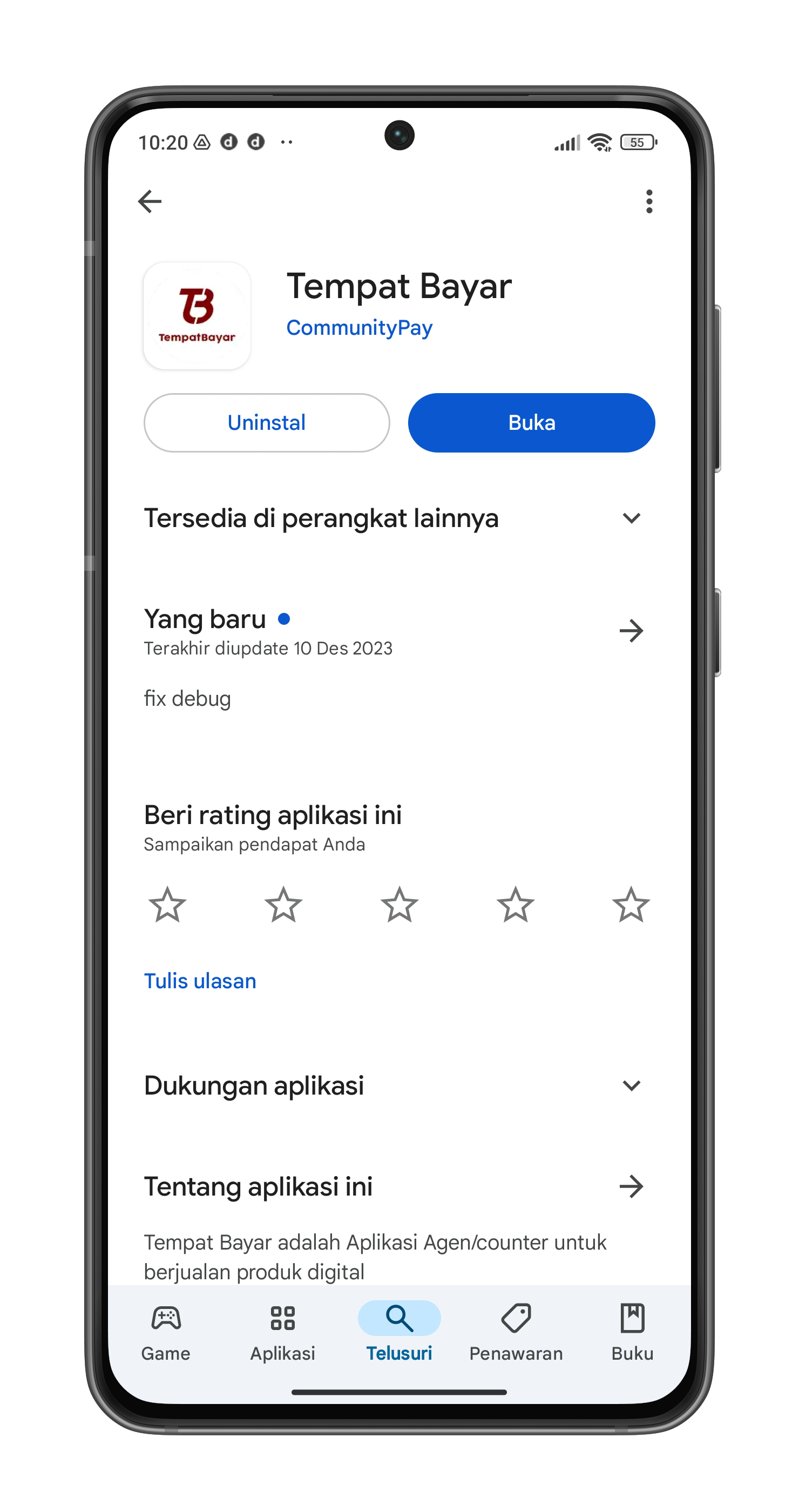This screenshot has height=1512, width=799.
Task: Give the app five stars
Action: (x=631, y=905)
